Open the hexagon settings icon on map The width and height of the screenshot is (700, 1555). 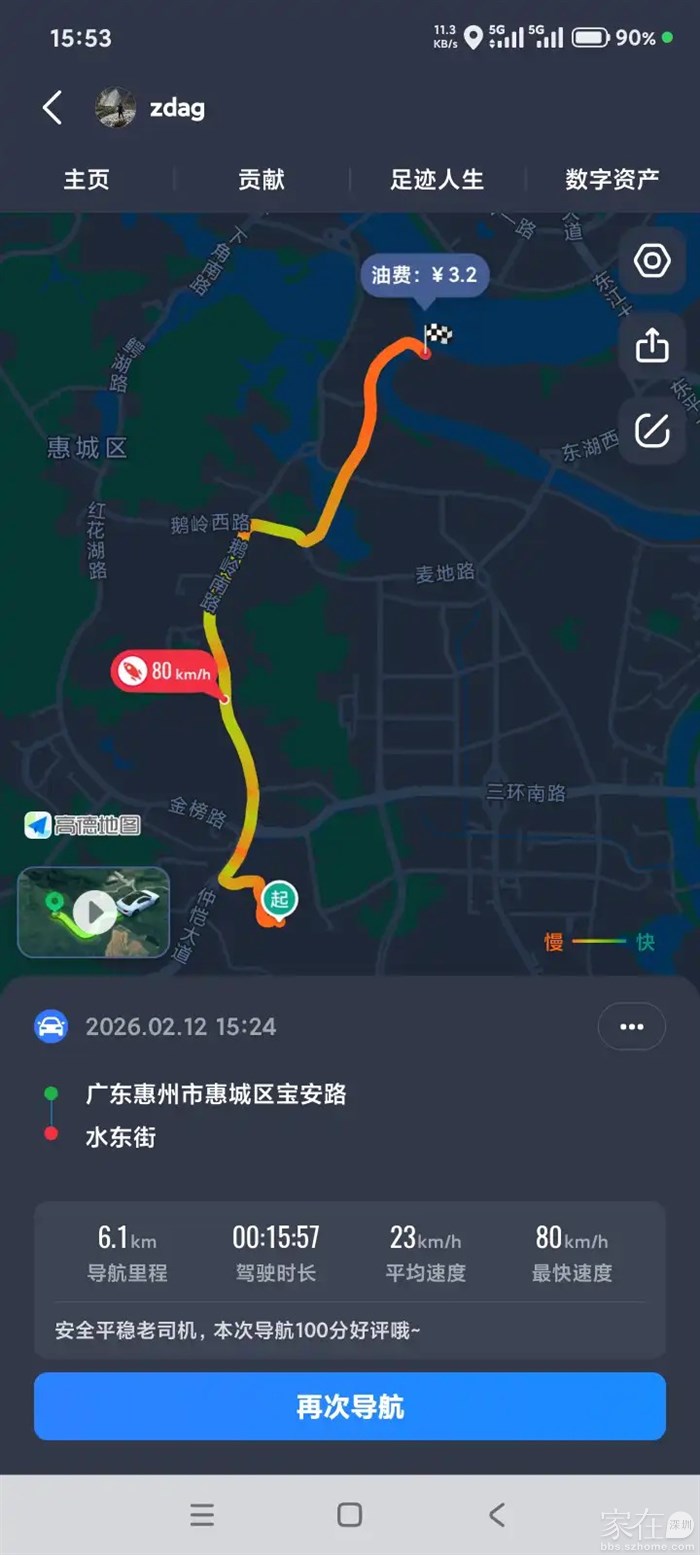coord(652,261)
